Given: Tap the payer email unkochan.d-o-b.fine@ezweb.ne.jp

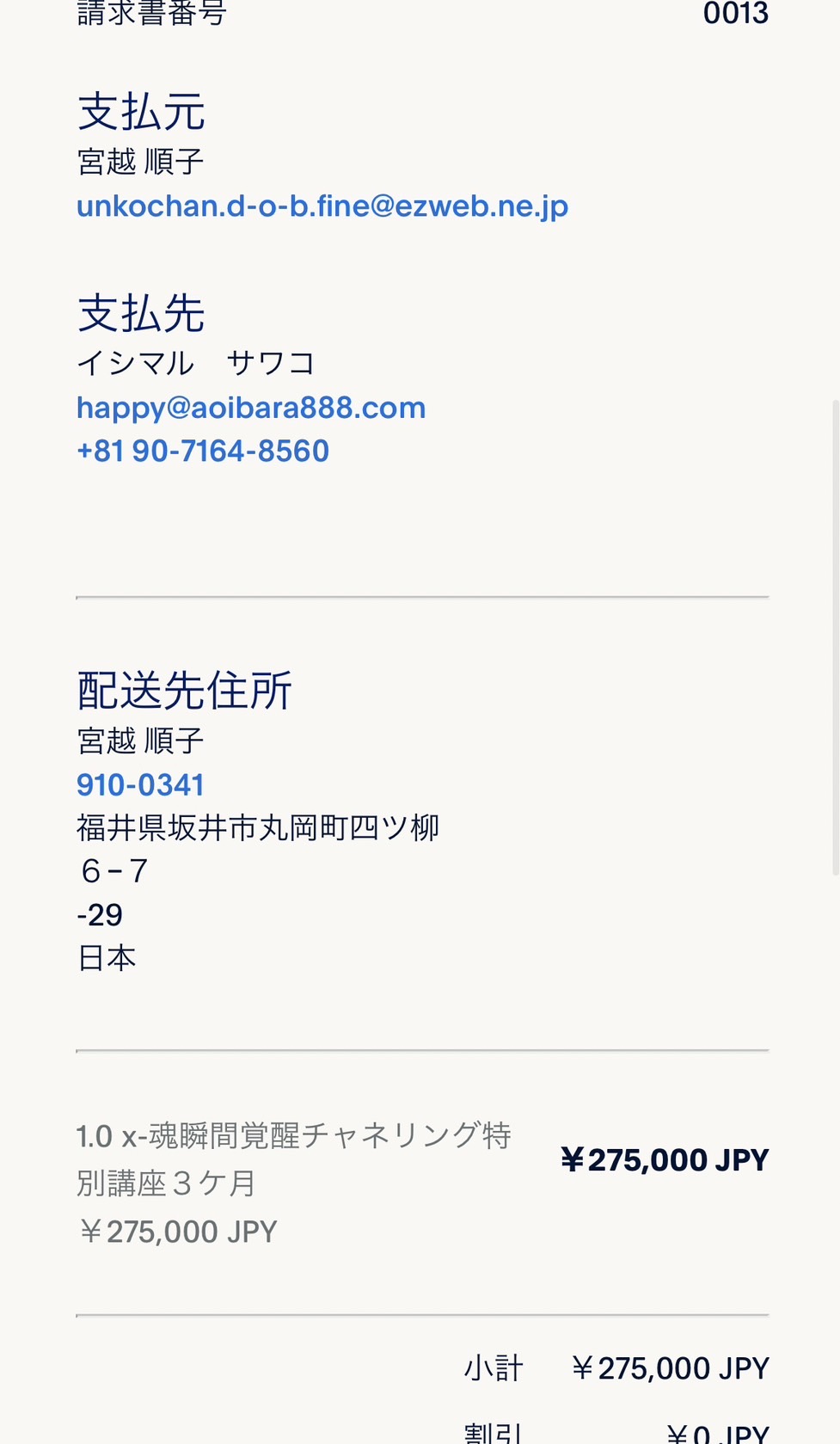Looking at the screenshot, I should pyautogui.click(x=322, y=206).
